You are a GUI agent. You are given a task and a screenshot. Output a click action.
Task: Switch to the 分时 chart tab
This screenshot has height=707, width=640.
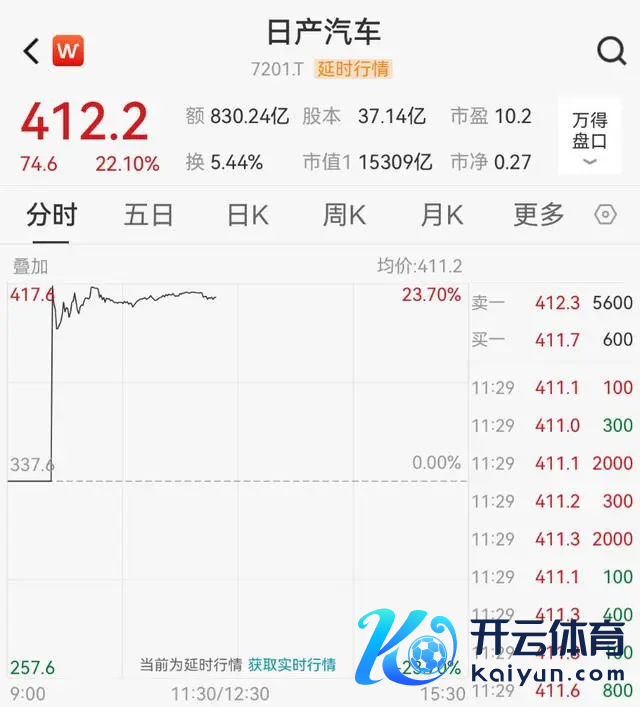(x=52, y=214)
